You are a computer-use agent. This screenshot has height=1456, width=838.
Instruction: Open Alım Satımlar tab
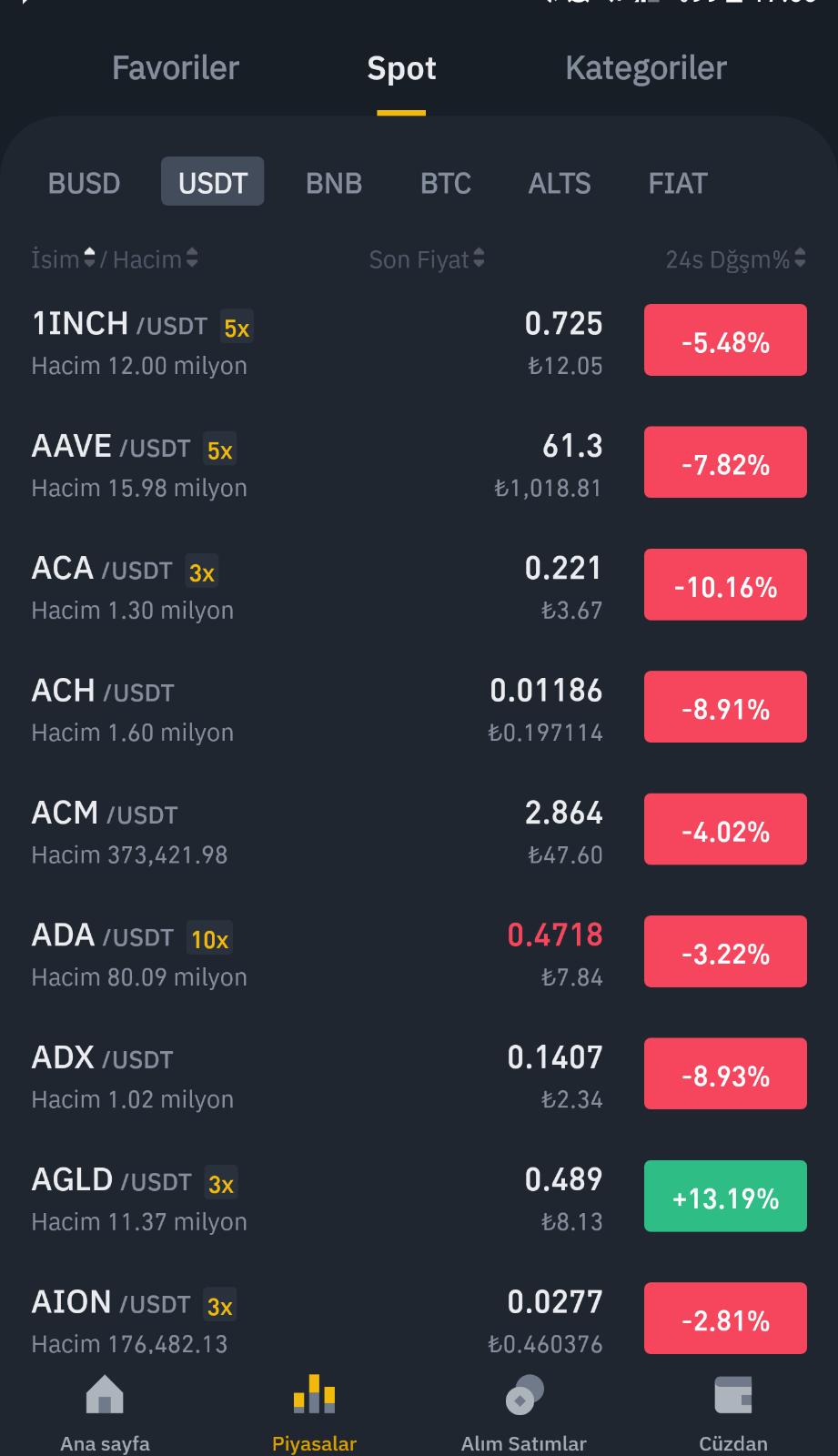pos(523,1412)
